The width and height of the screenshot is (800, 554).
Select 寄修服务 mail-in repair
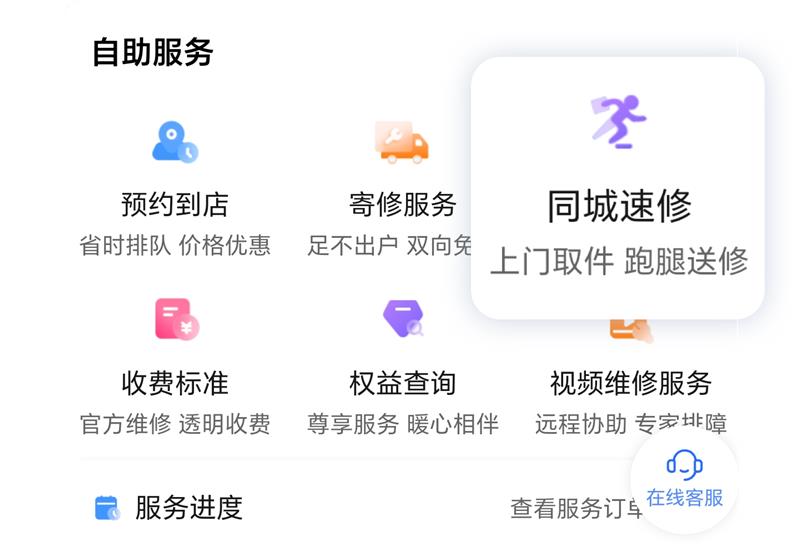[x=402, y=185]
